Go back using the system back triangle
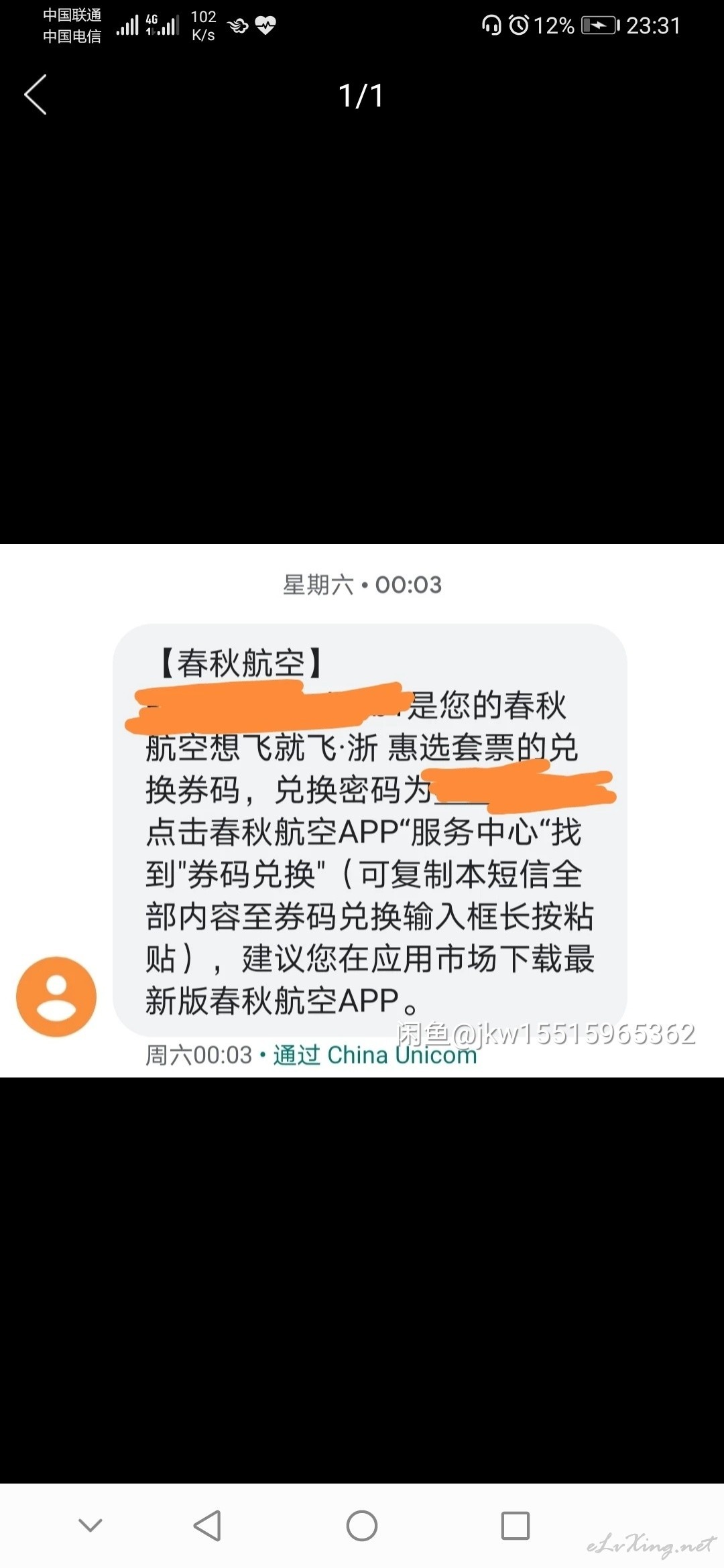 pos(207,1526)
